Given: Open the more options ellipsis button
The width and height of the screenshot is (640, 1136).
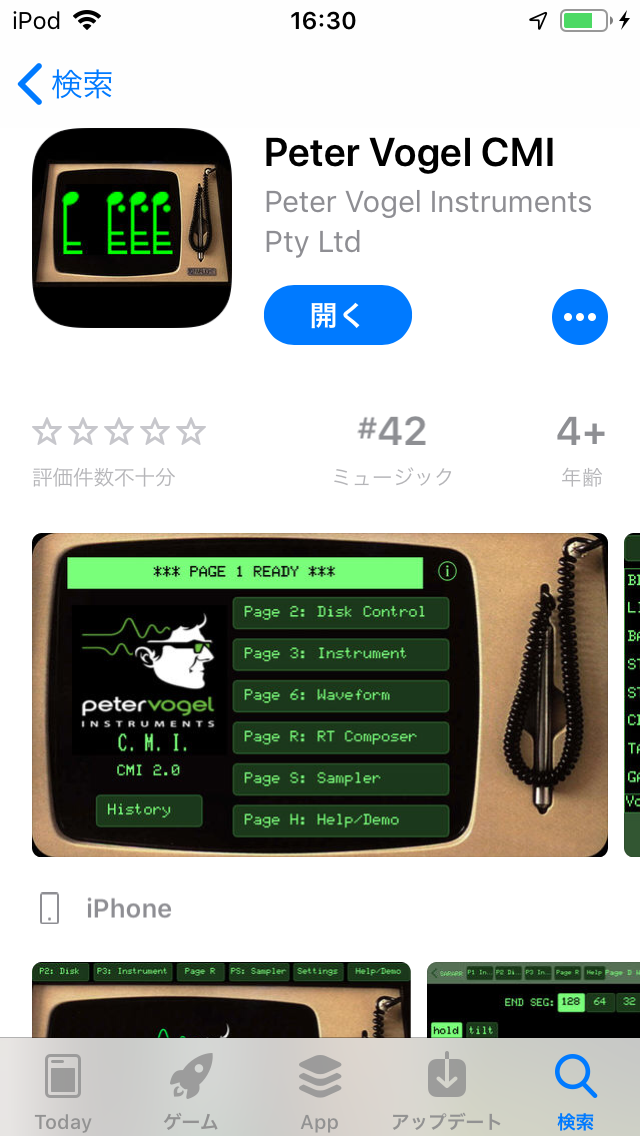Looking at the screenshot, I should point(579,316).
